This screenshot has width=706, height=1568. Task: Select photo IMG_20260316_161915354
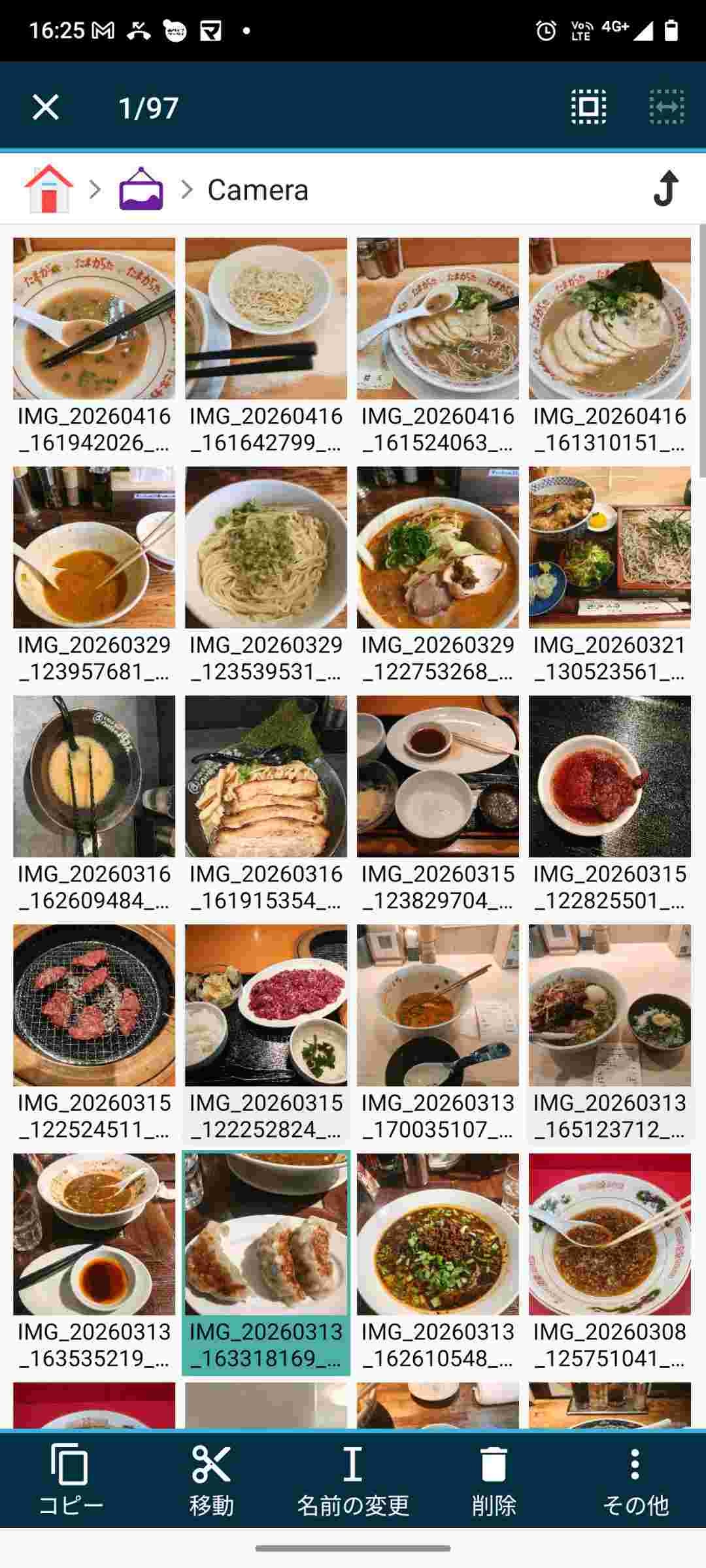pyautogui.click(x=266, y=776)
